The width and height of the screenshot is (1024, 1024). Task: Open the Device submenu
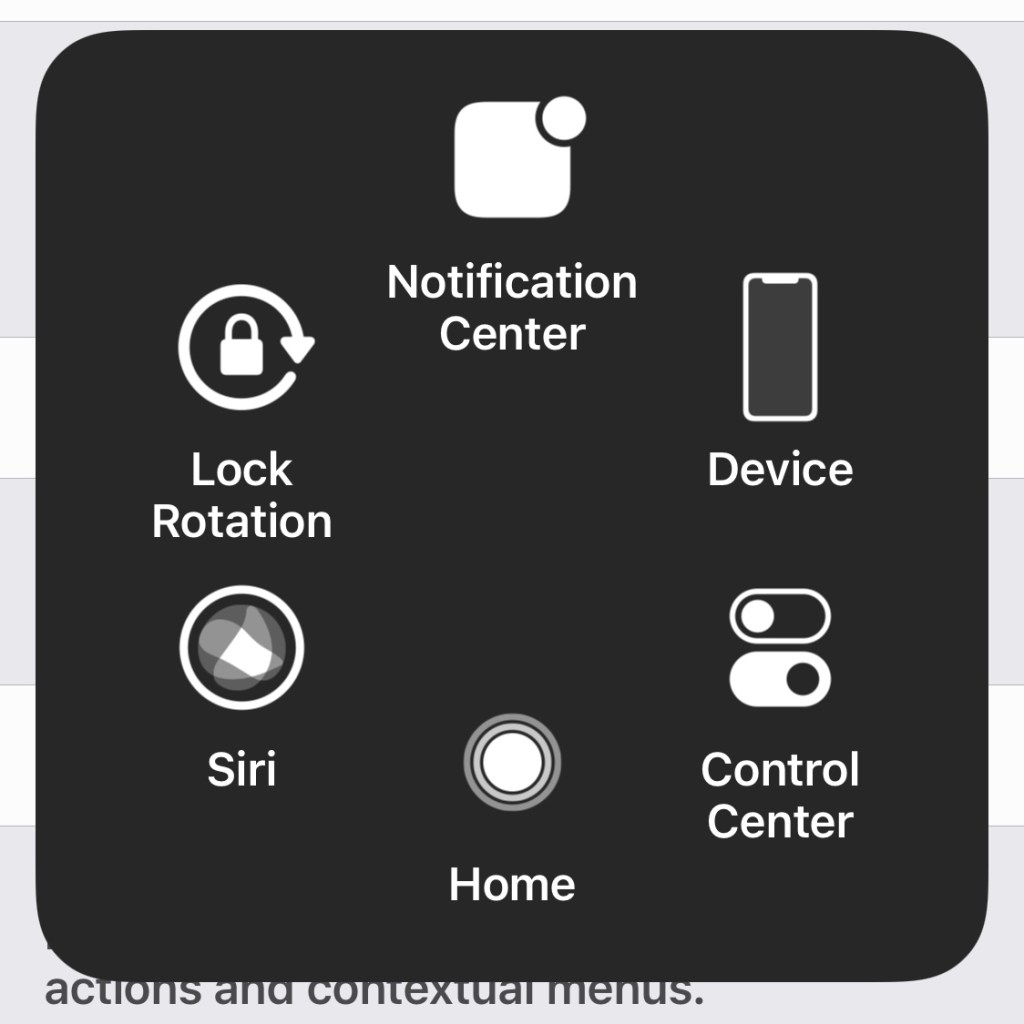780,348
